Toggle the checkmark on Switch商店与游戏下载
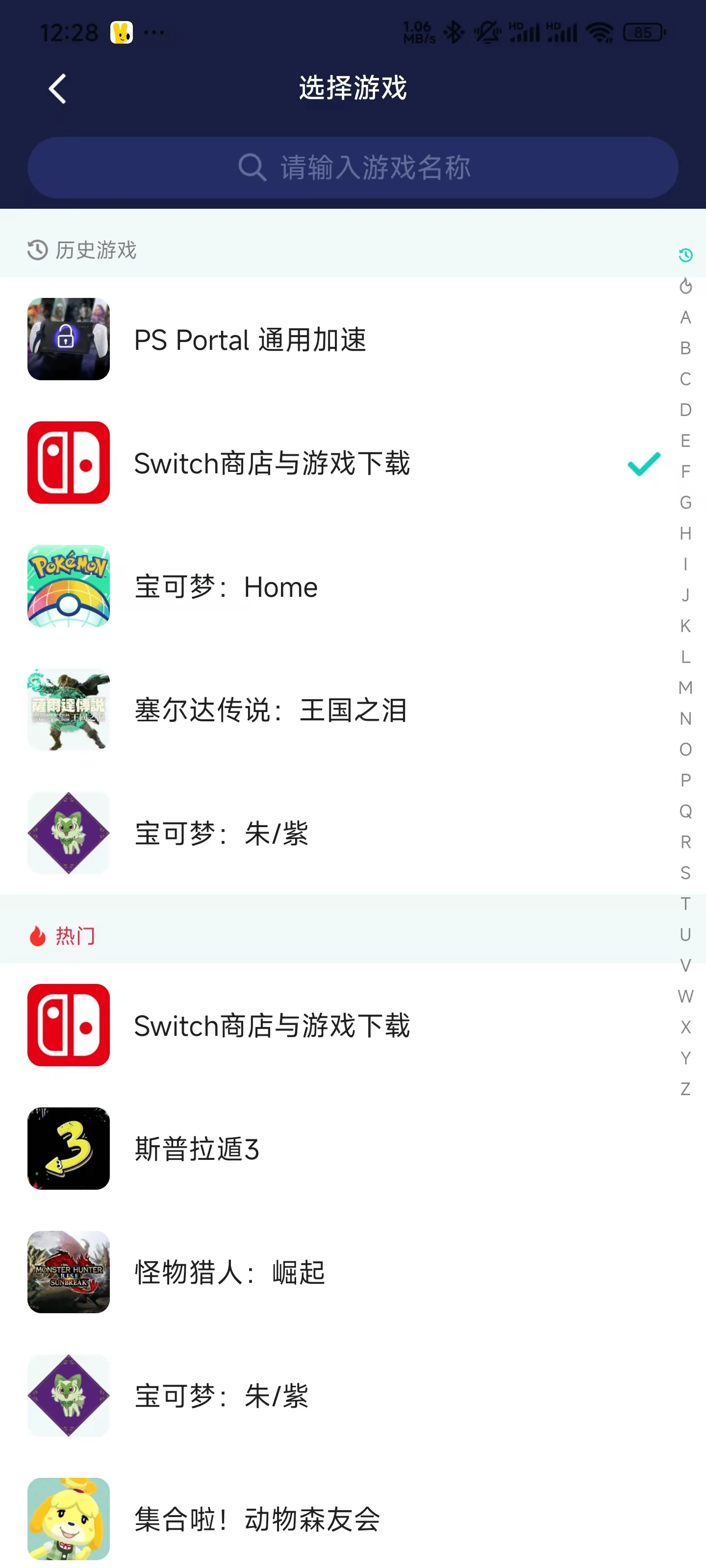This screenshot has width=706, height=1568. 643,465
